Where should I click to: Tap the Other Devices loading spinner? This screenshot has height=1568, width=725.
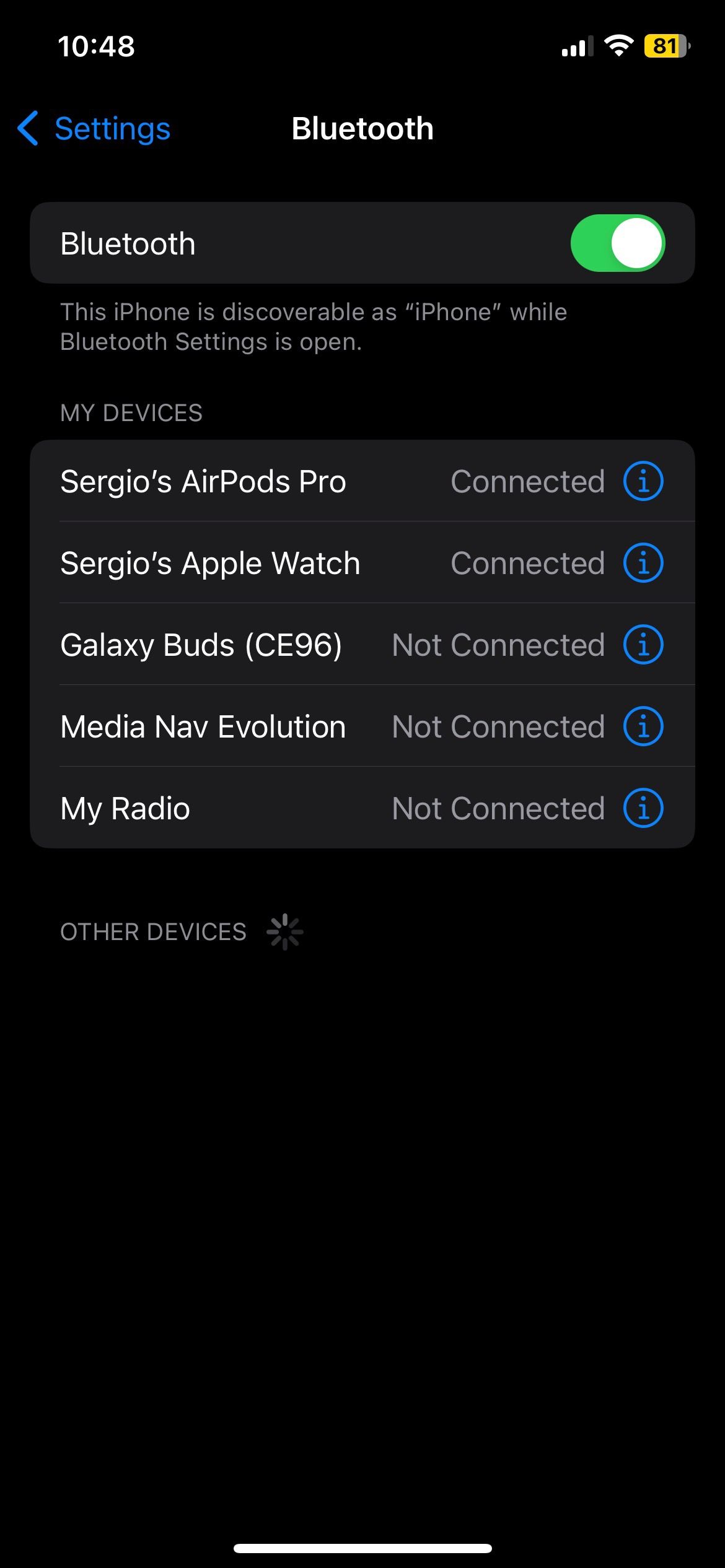click(x=284, y=930)
